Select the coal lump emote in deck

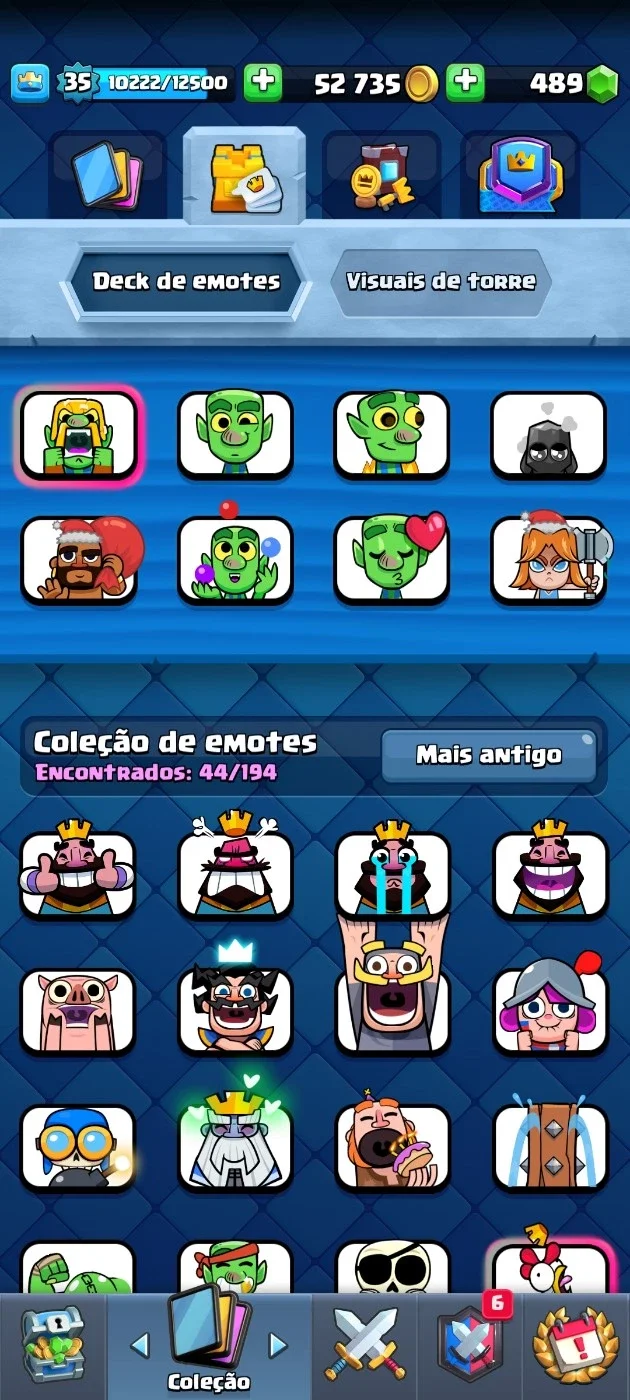click(x=548, y=435)
